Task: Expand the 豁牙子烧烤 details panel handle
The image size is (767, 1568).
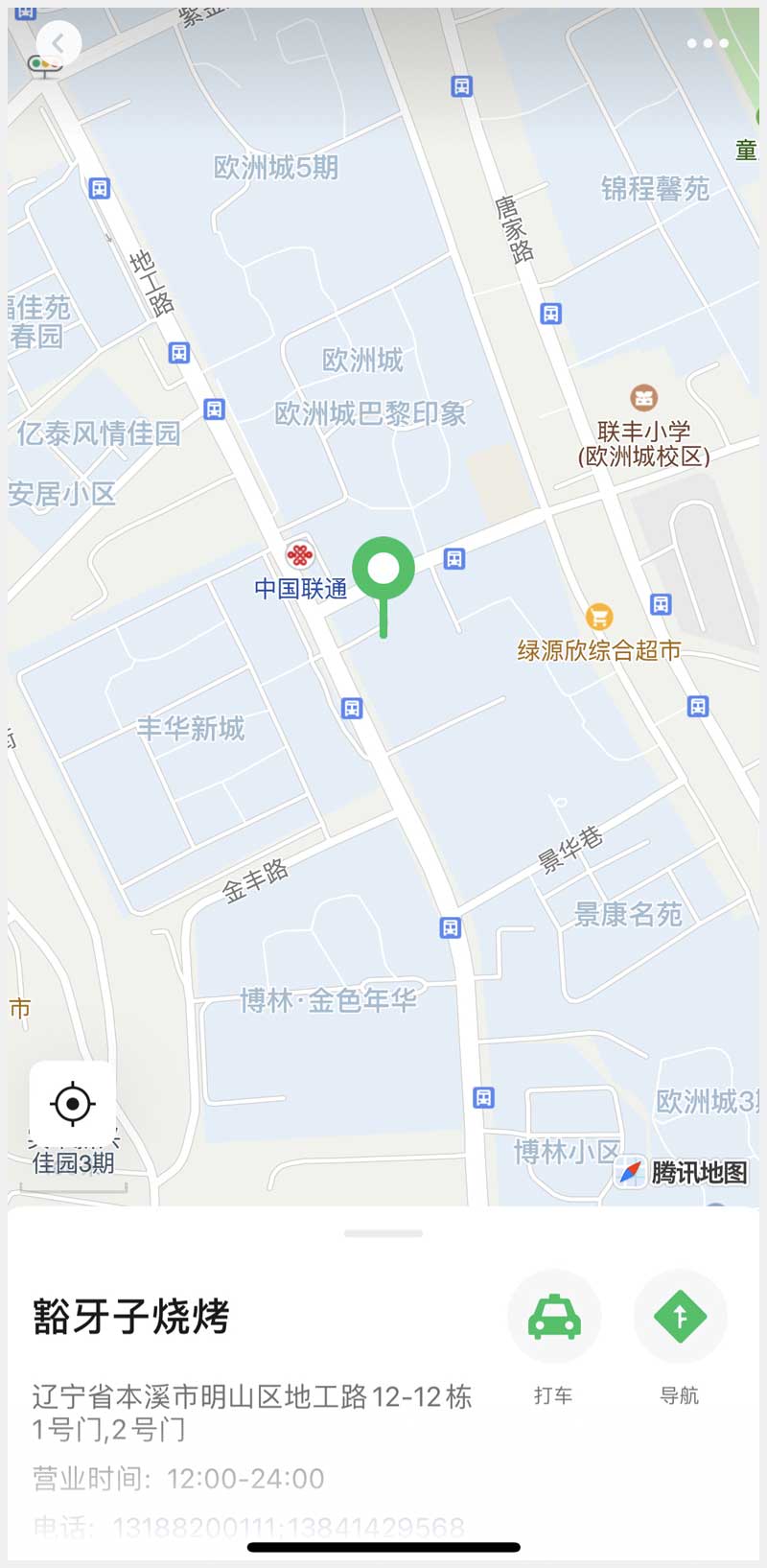Action: [383, 1233]
